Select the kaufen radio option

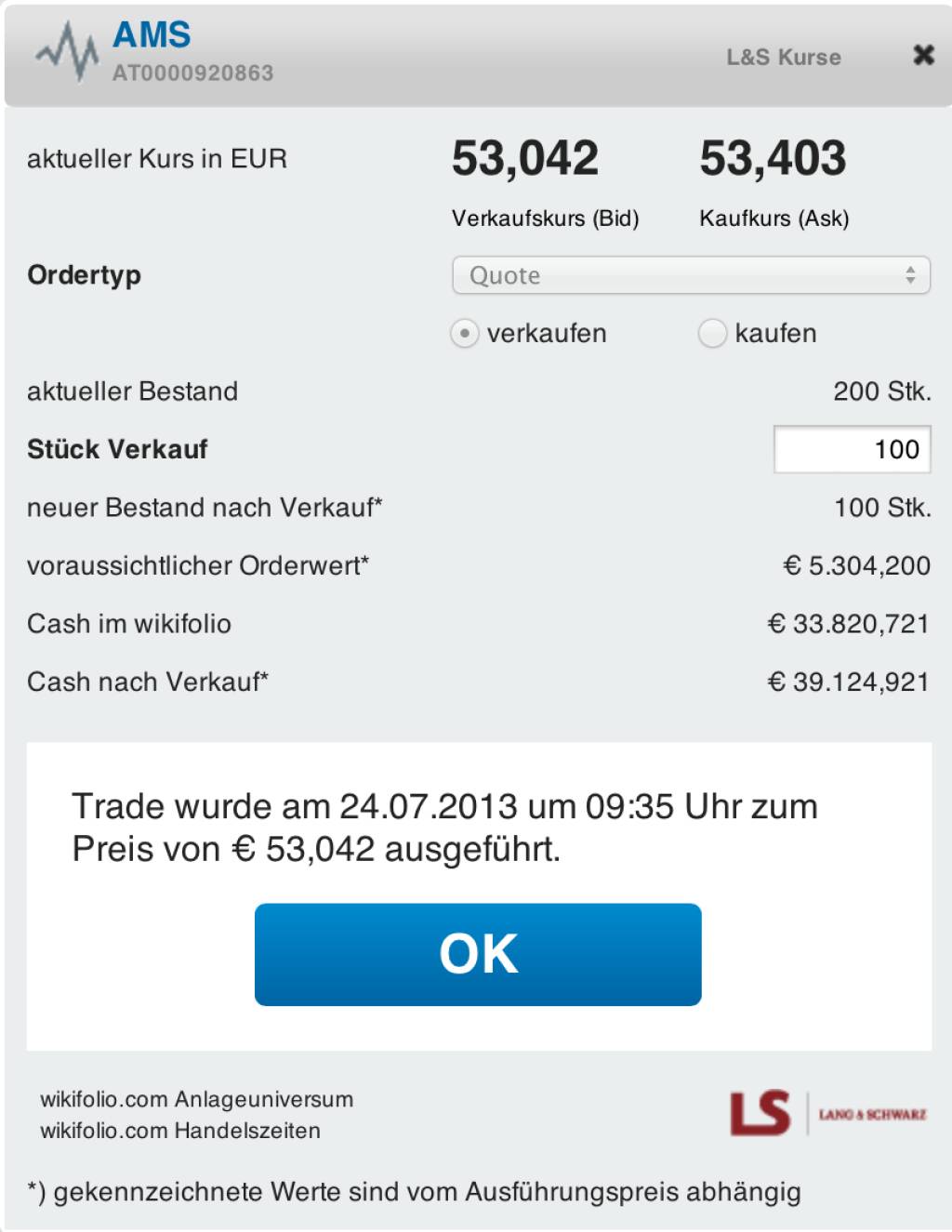pyautogui.click(x=712, y=333)
